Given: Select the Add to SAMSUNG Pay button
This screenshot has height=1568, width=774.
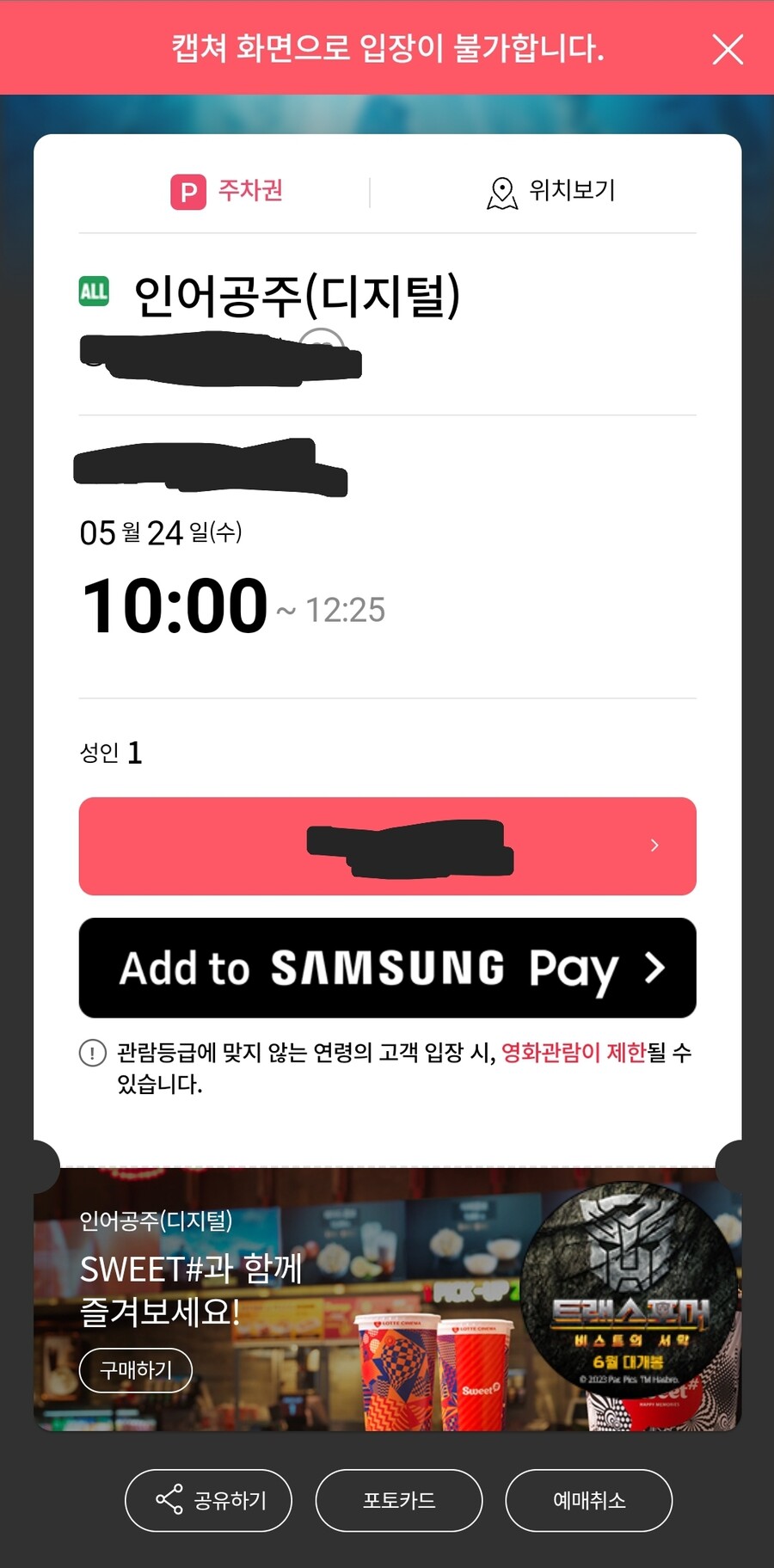Looking at the screenshot, I should point(387,968).
